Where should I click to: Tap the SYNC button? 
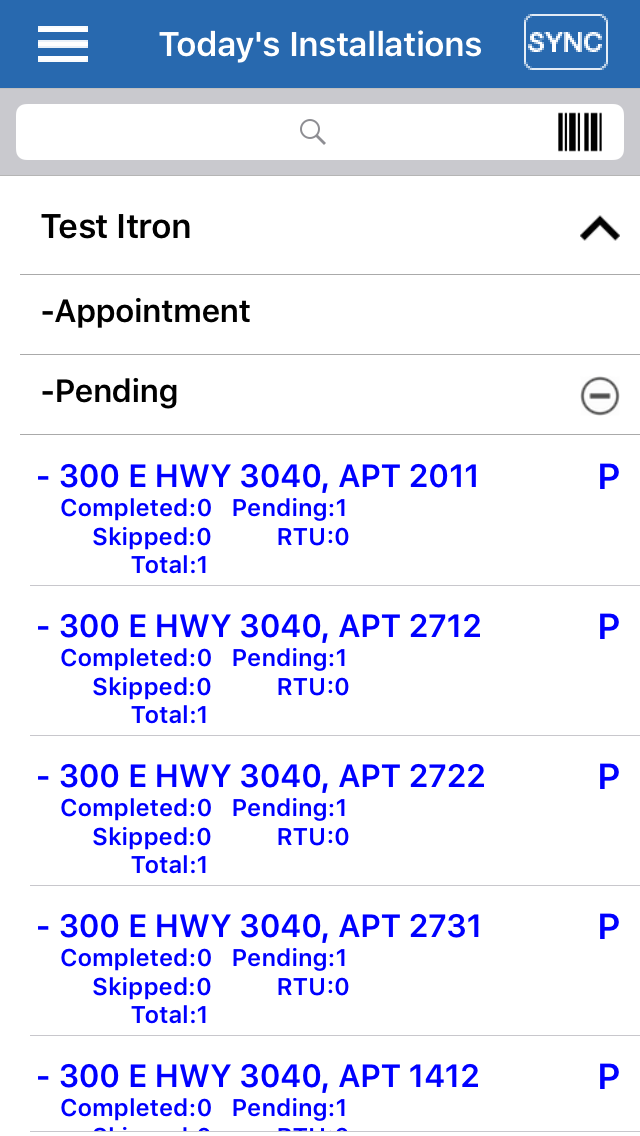pyautogui.click(x=565, y=42)
